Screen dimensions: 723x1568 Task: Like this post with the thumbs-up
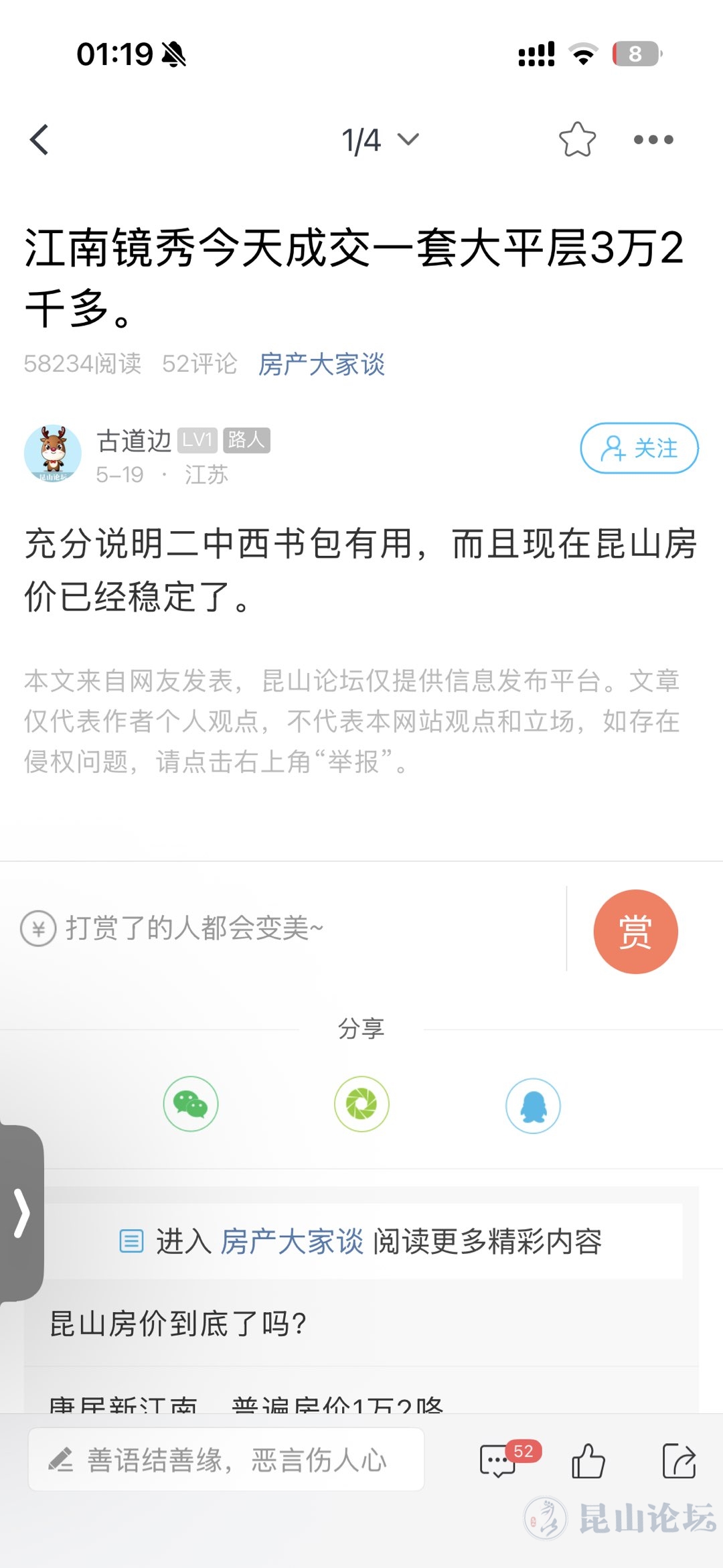588,1460
